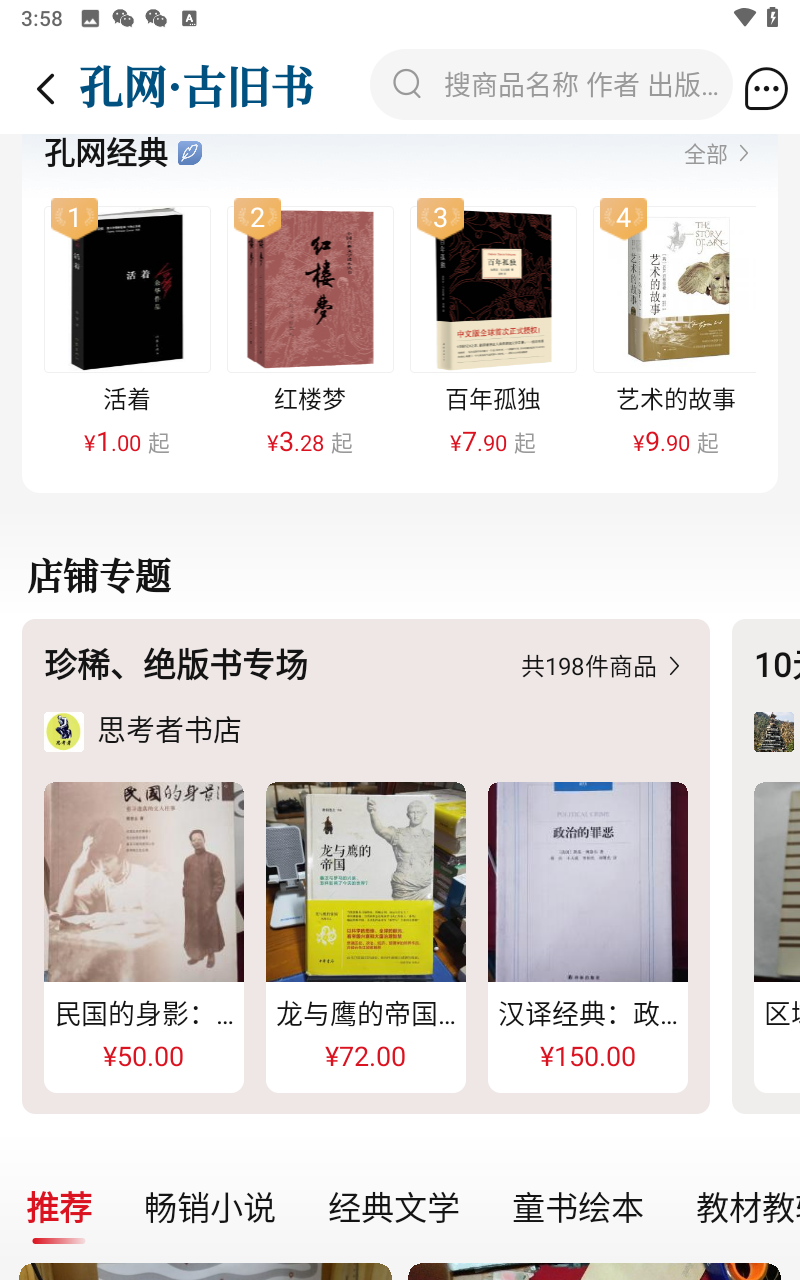This screenshot has width=800, height=1280.
Task: Open the 汉译经典 item priced ¥150.00
Action: pos(588,936)
